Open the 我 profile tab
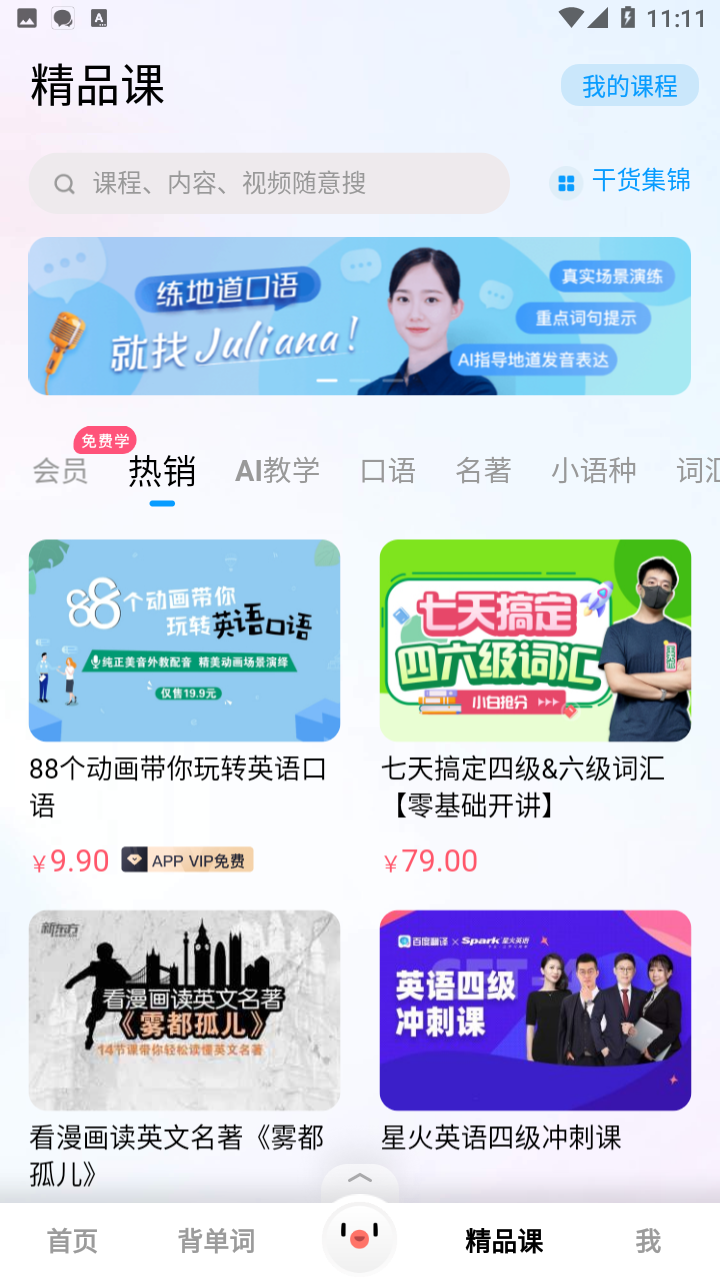This screenshot has width=720, height=1280. 647,1241
